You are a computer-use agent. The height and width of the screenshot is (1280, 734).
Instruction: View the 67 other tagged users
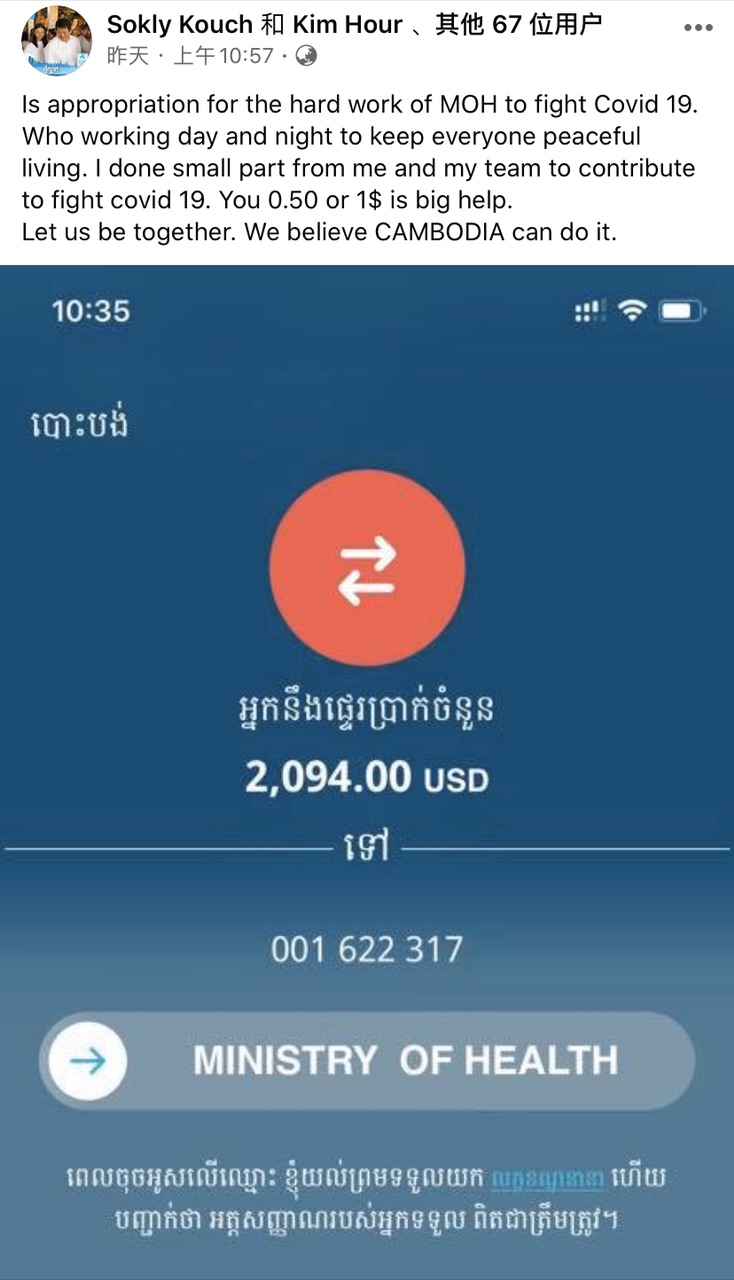(519, 25)
